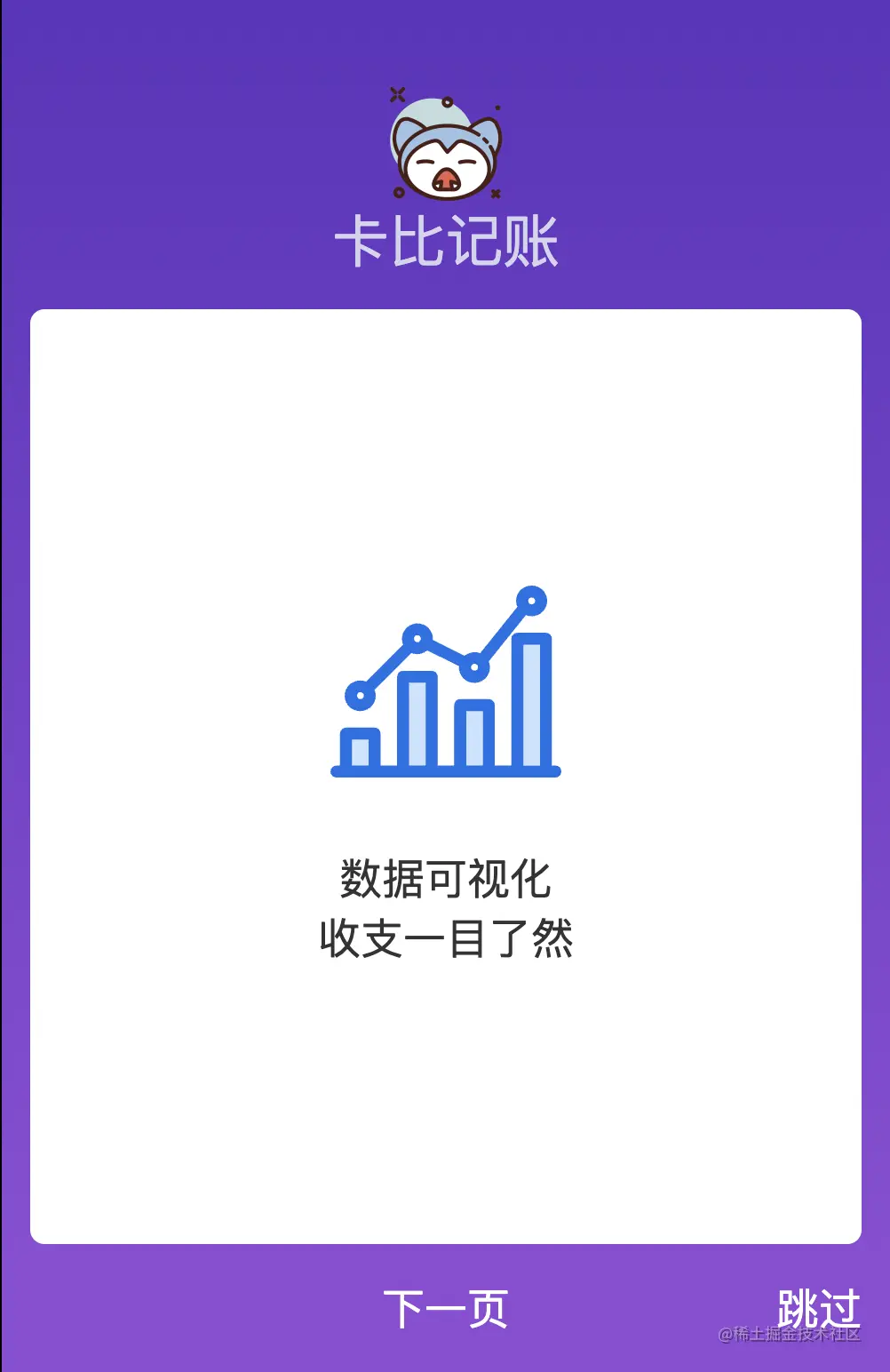Click the 卡比记账 app title
The image size is (890, 1372).
(x=444, y=240)
